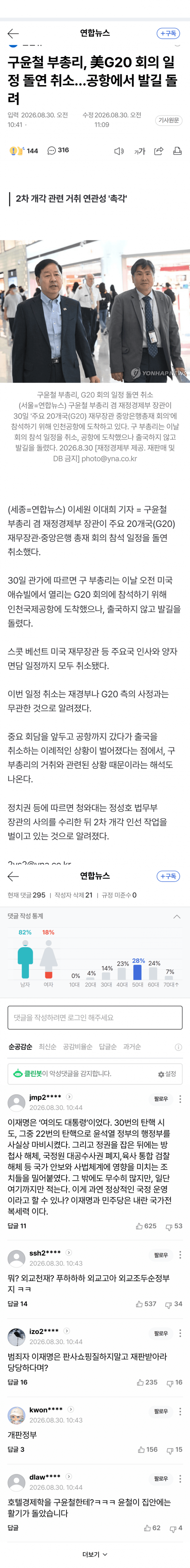
Task: Tap the comment input field to log in
Action: pos(95,1017)
